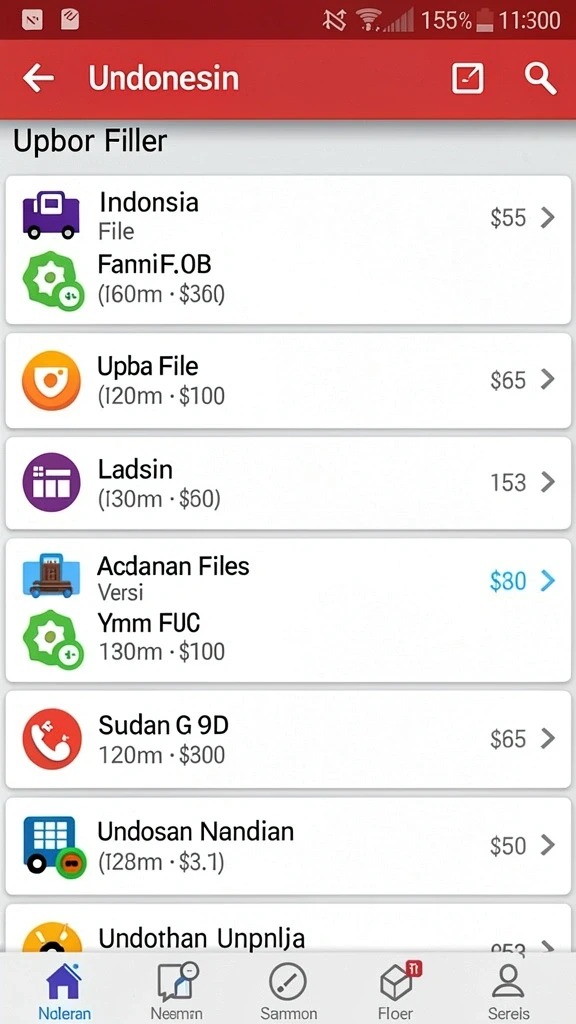Open search with the magnifier icon
This screenshot has width=576, height=1024.
click(x=540, y=79)
